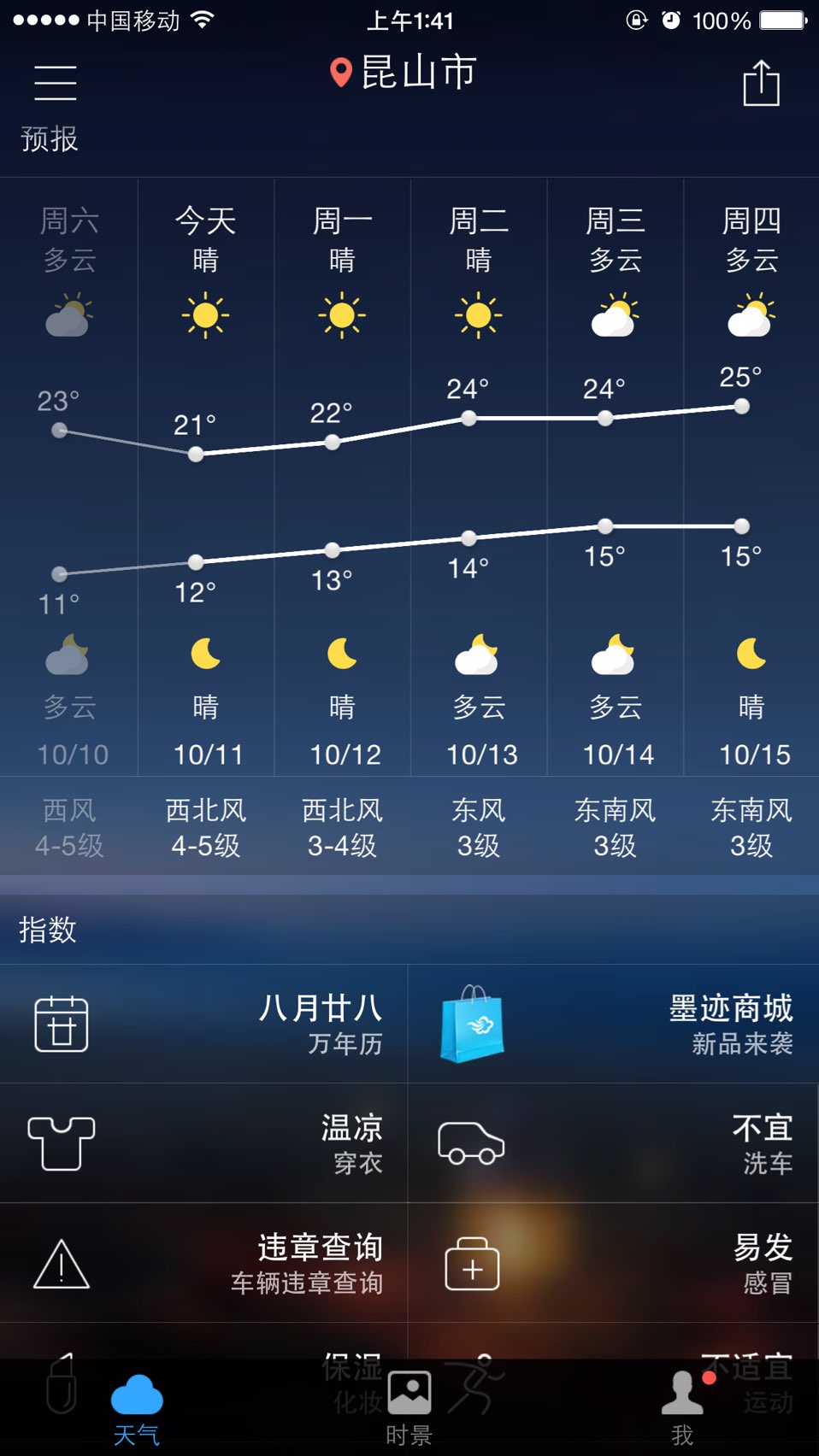View the 穿衣 clothing index
Screen dimensions: 819x1456
[203, 1143]
